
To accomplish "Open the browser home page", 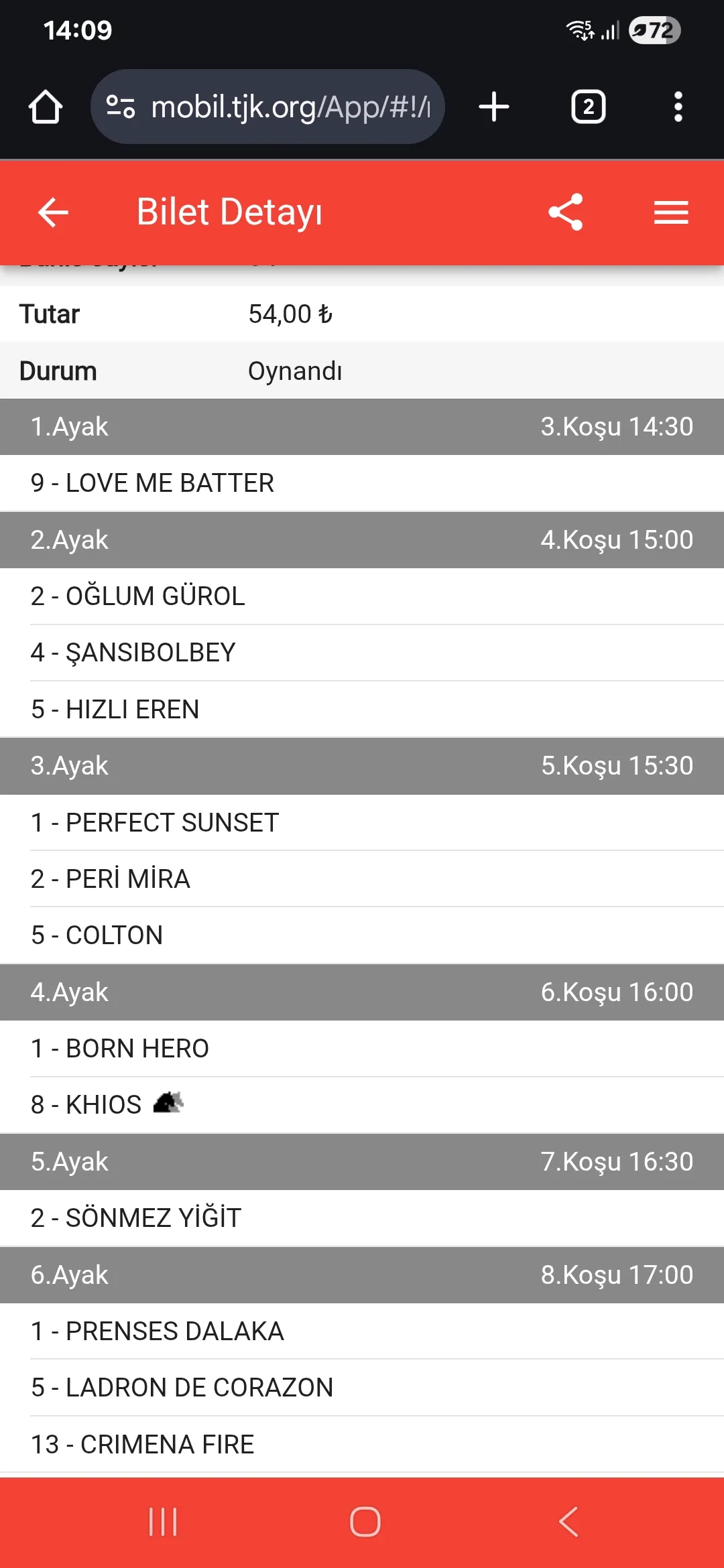I will (46, 107).
